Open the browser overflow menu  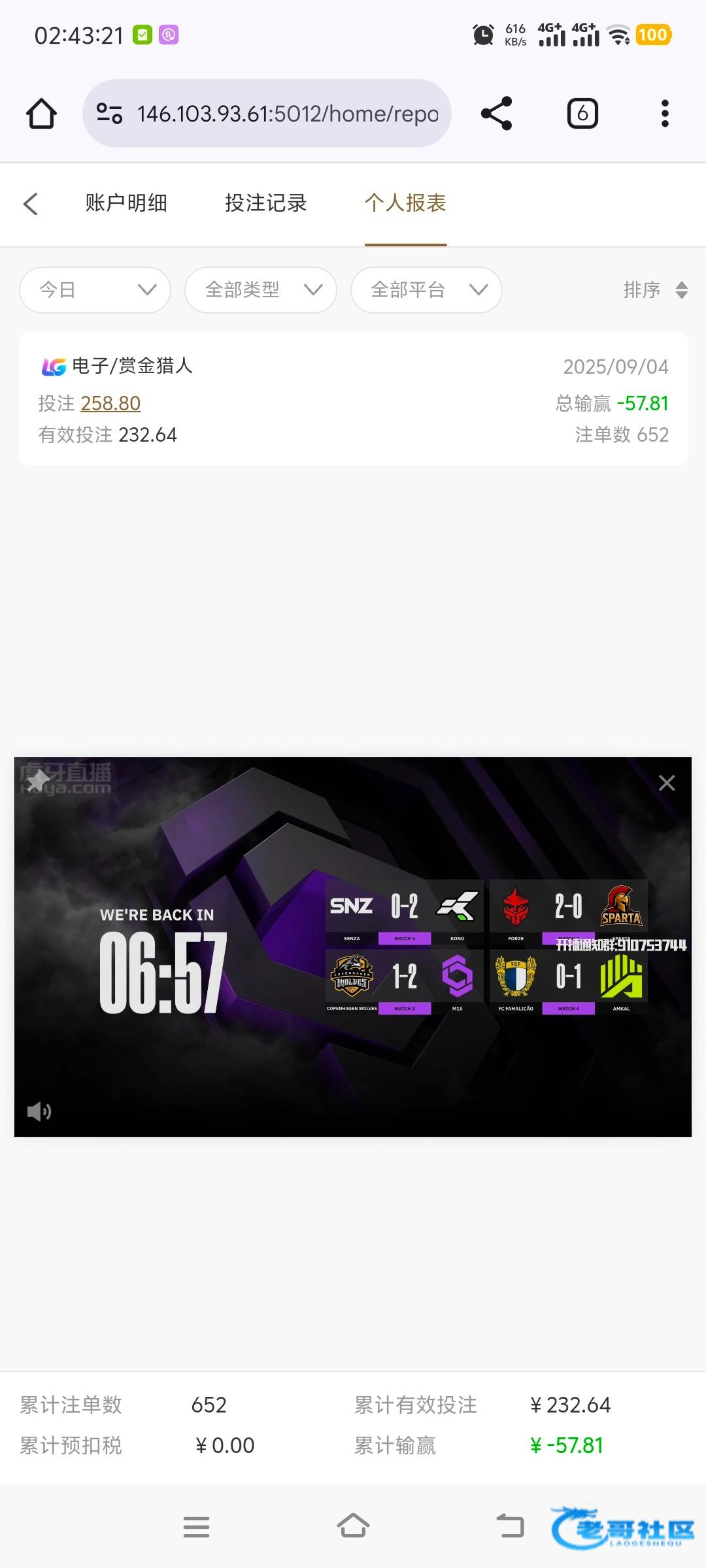point(665,114)
